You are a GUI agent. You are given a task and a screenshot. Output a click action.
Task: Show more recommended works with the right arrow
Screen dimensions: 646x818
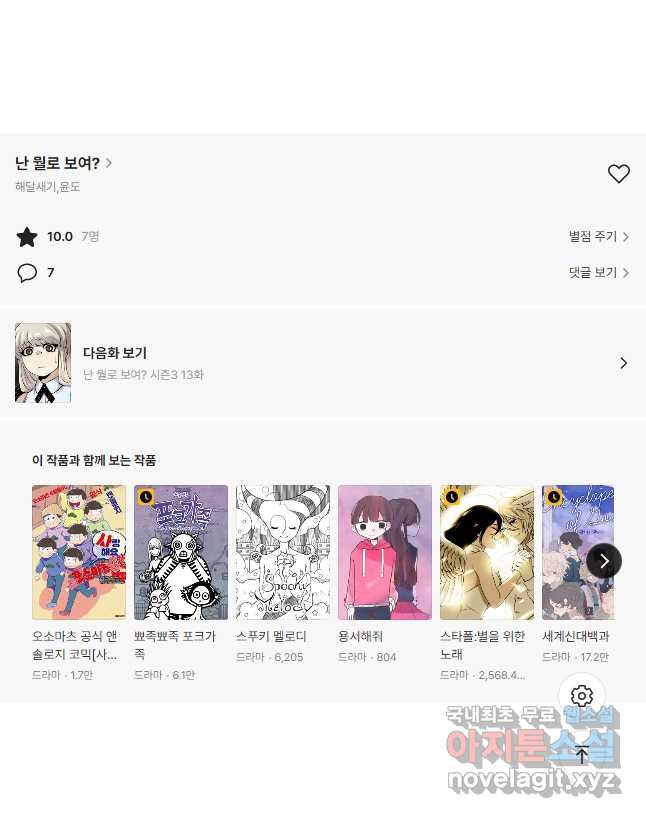[x=603, y=560]
